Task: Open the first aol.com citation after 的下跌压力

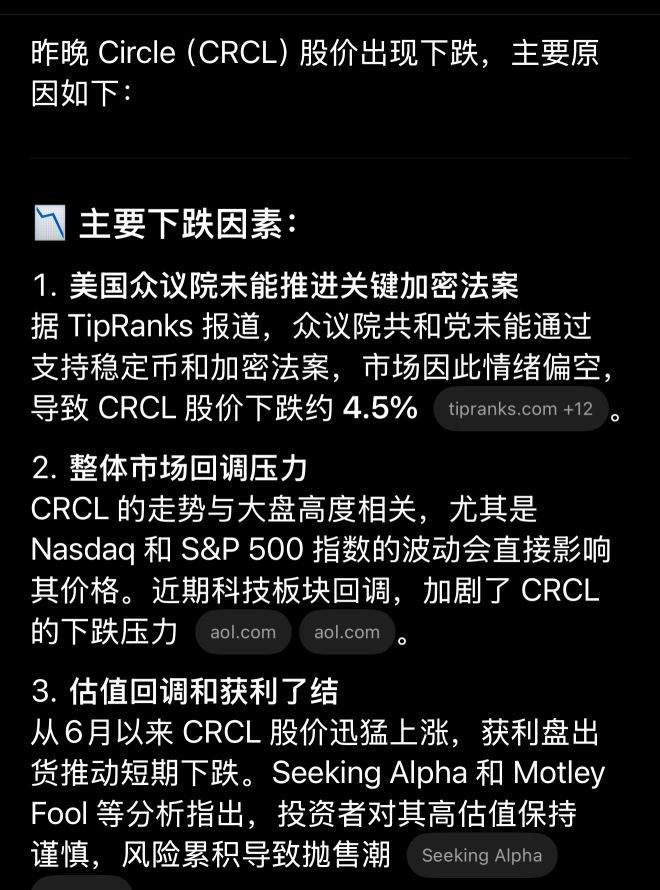Action: pos(243,632)
